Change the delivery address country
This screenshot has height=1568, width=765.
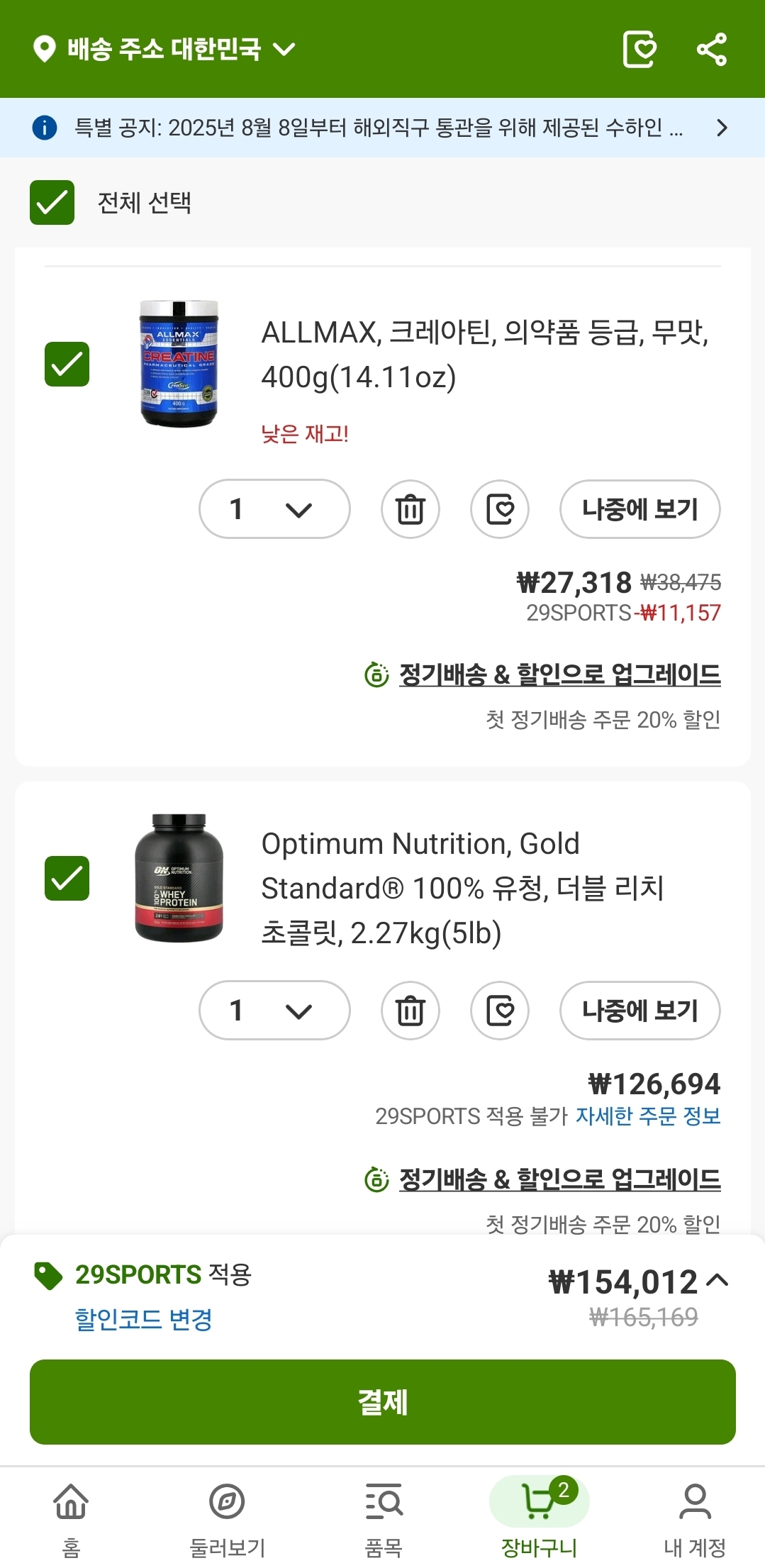[x=164, y=49]
